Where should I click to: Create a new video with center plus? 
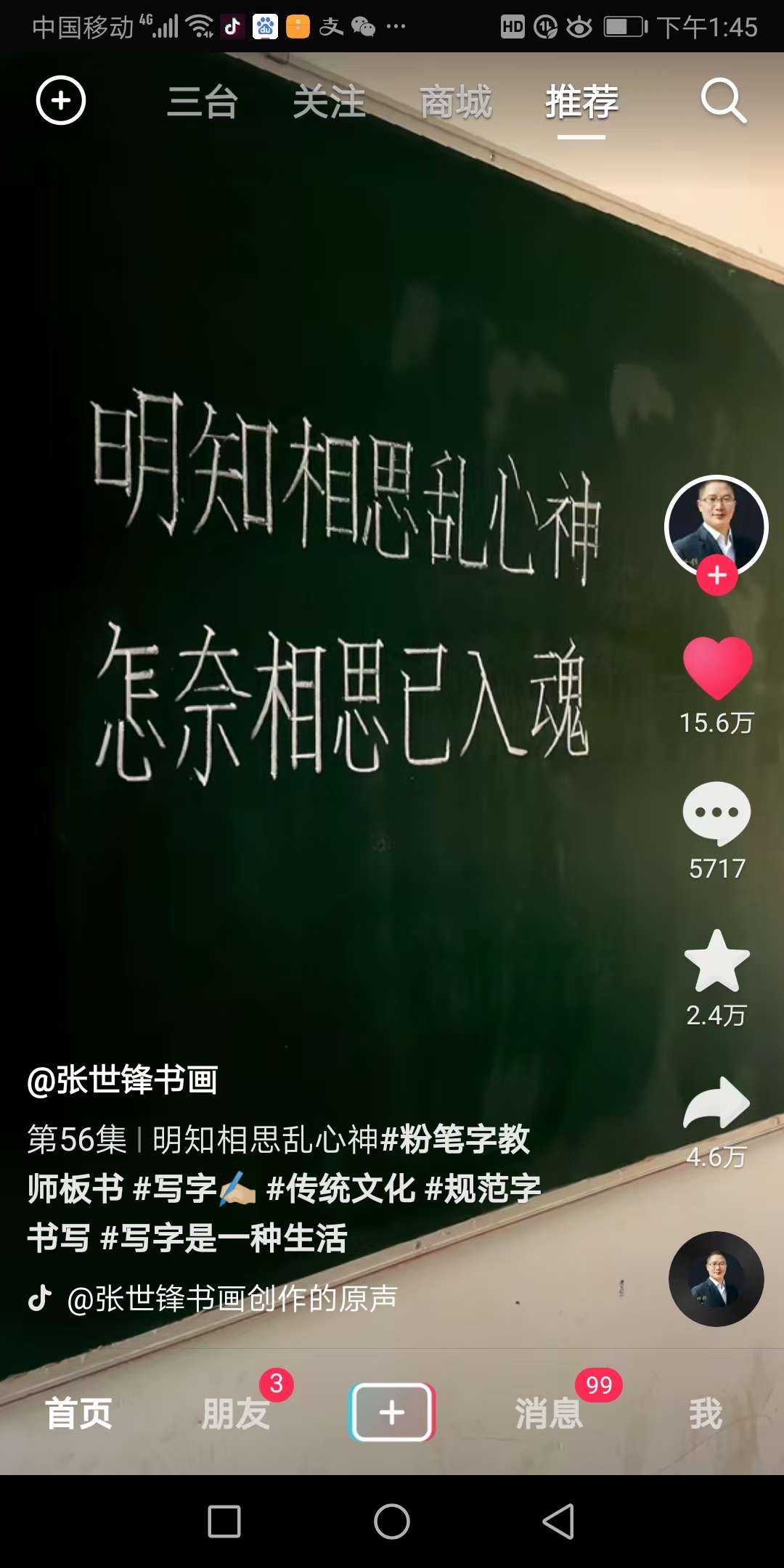[x=392, y=1412]
